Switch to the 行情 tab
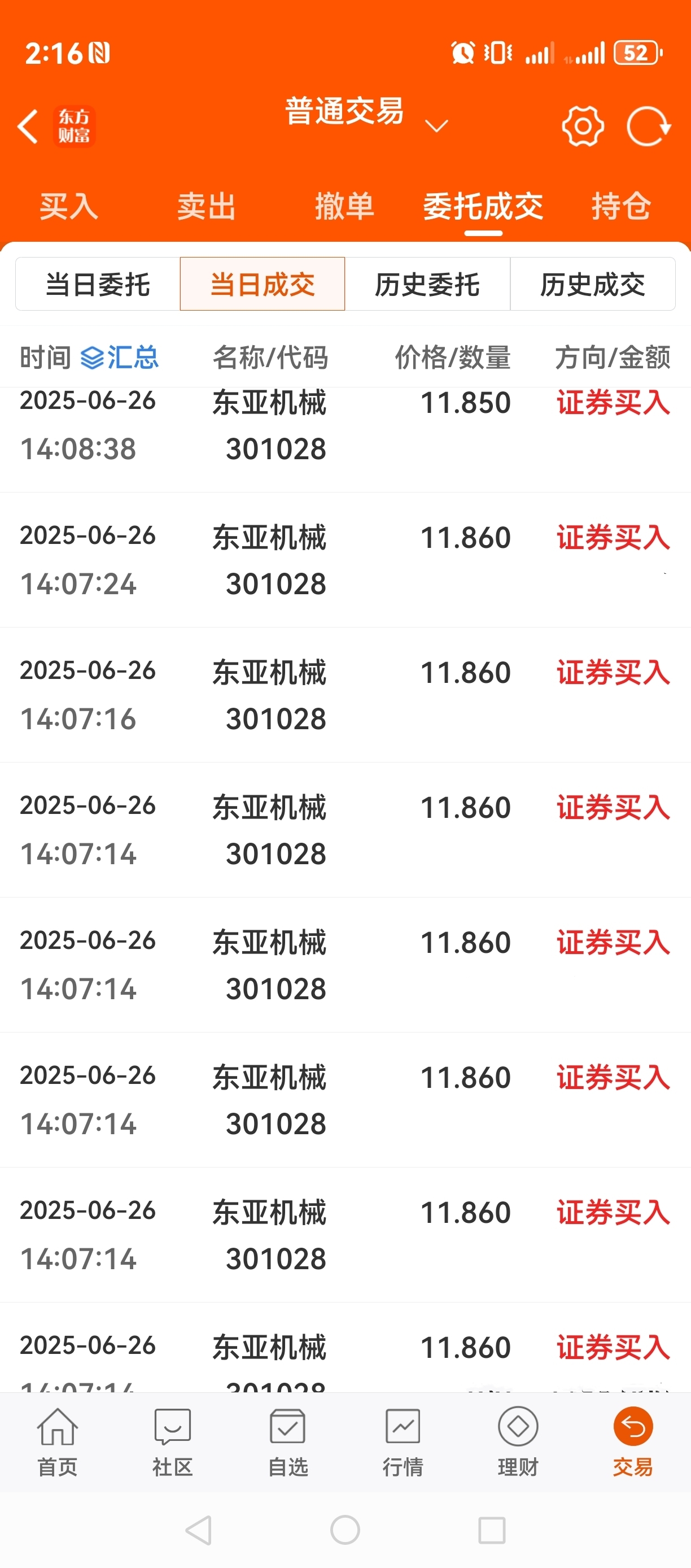The width and height of the screenshot is (691, 1568). point(403,1443)
